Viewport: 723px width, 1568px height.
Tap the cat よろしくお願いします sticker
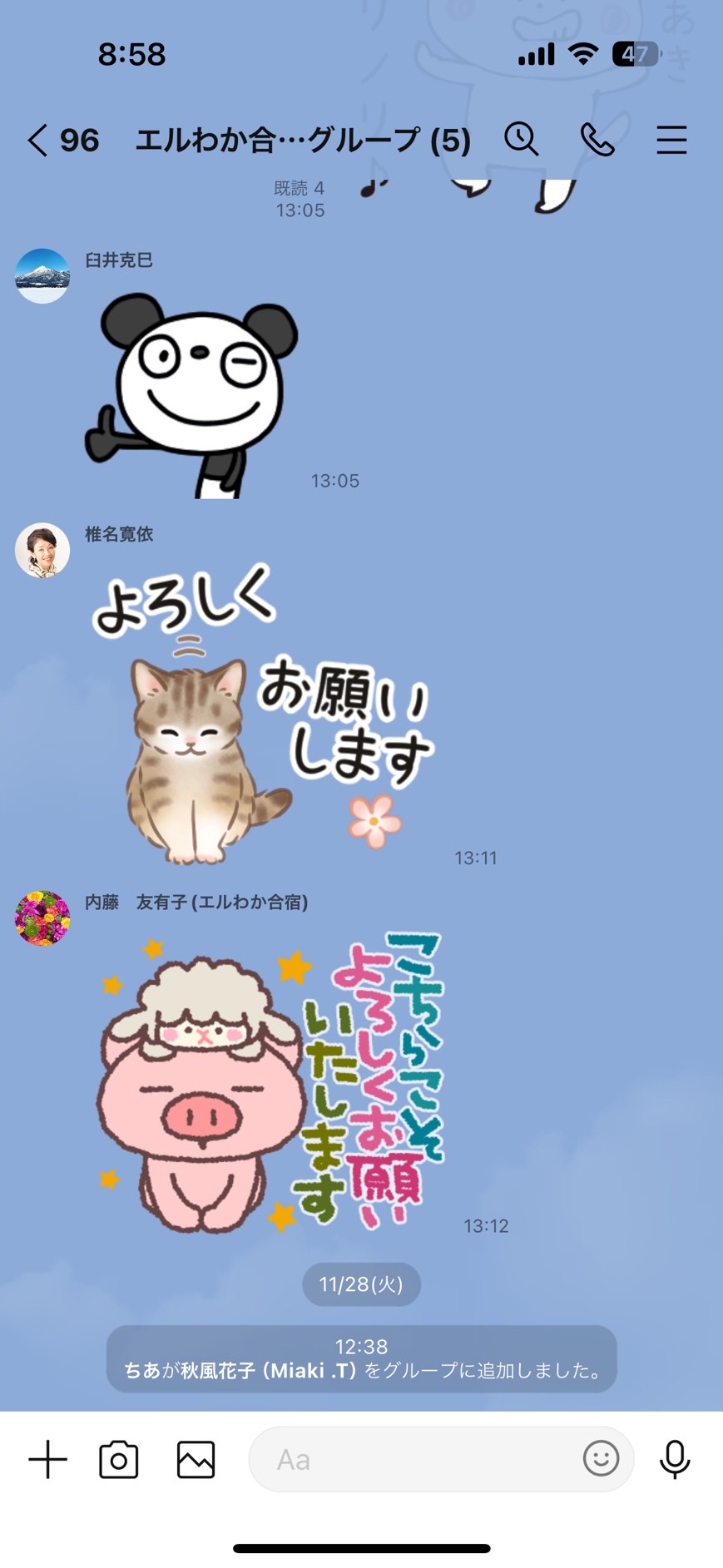263,713
